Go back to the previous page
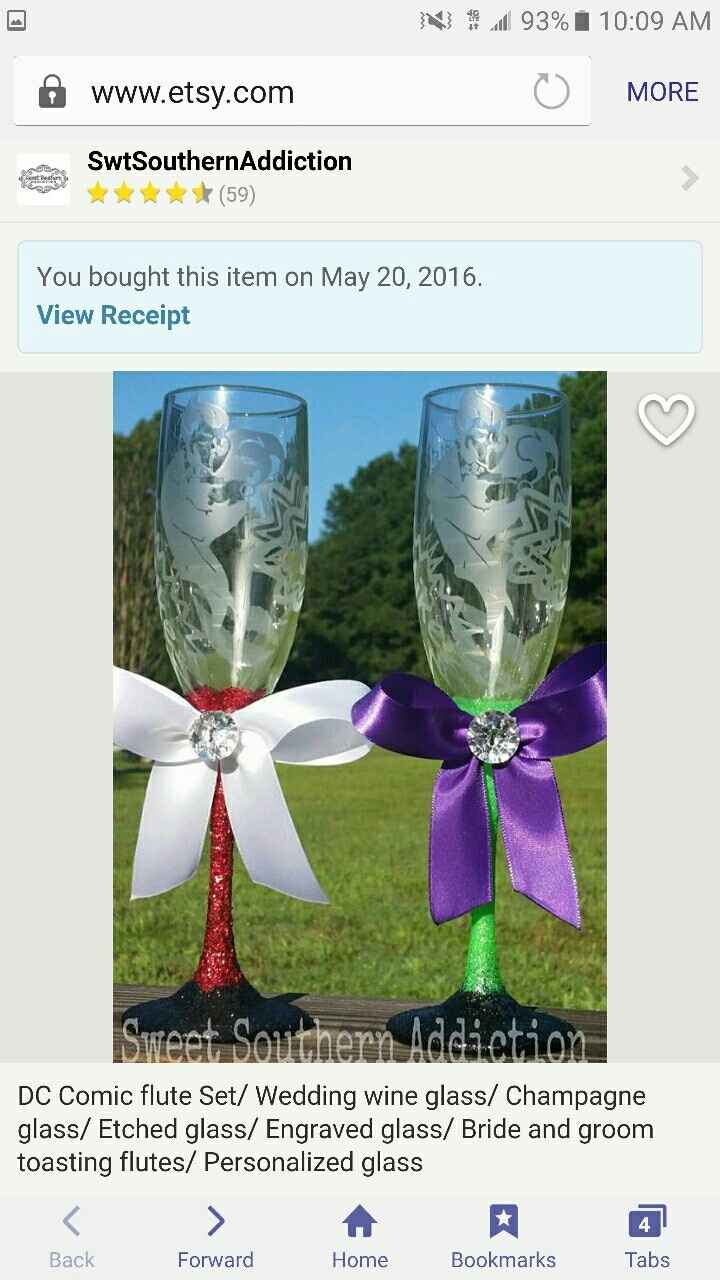Viewport: 720px width, 1280px height. point(72,1236)
